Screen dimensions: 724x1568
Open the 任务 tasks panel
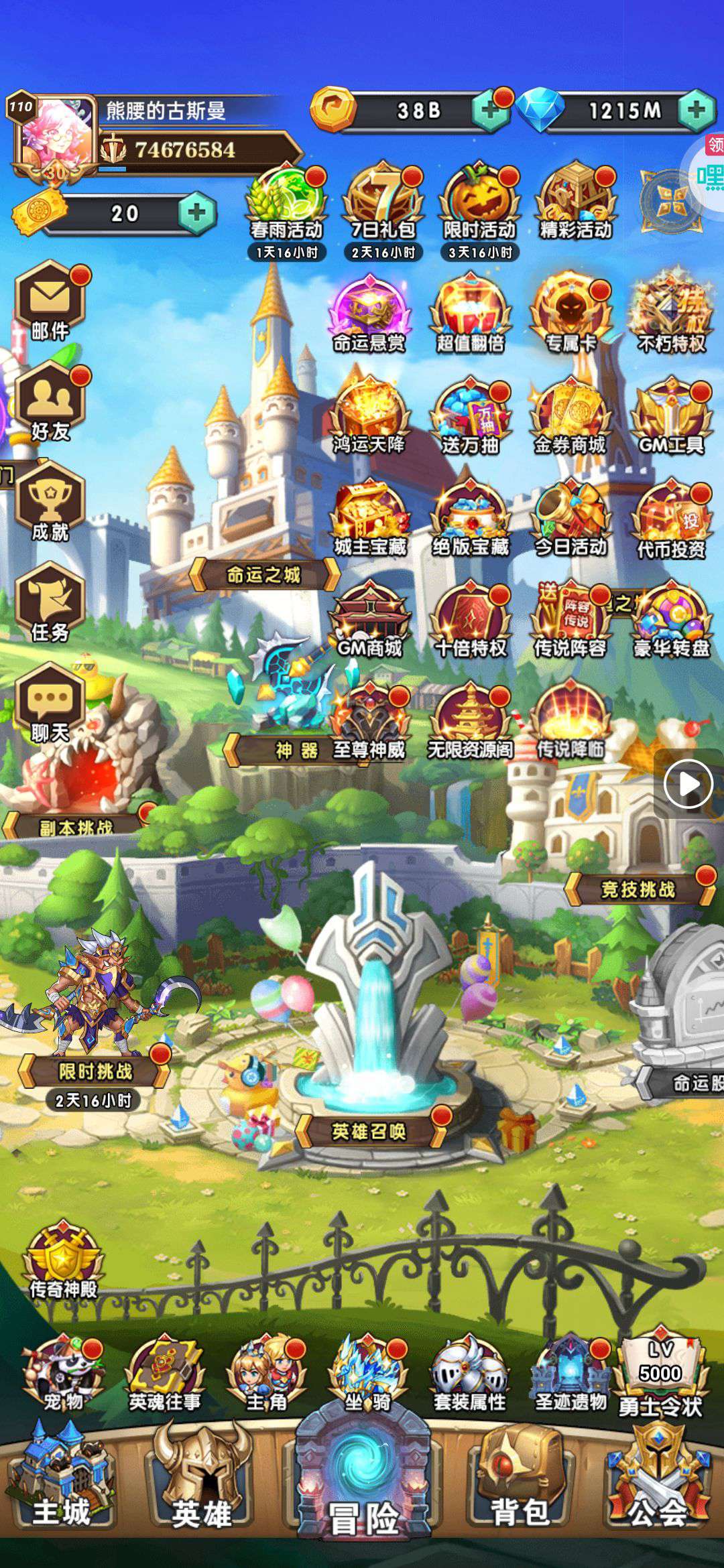(x=50, y=604)
